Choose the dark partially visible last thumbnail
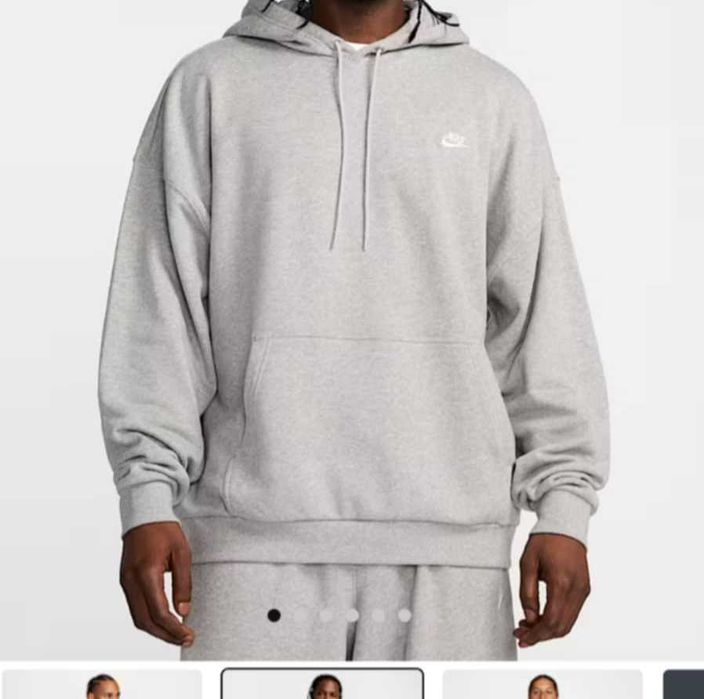Screen dimensions: 704x699 tap(684, 685)
